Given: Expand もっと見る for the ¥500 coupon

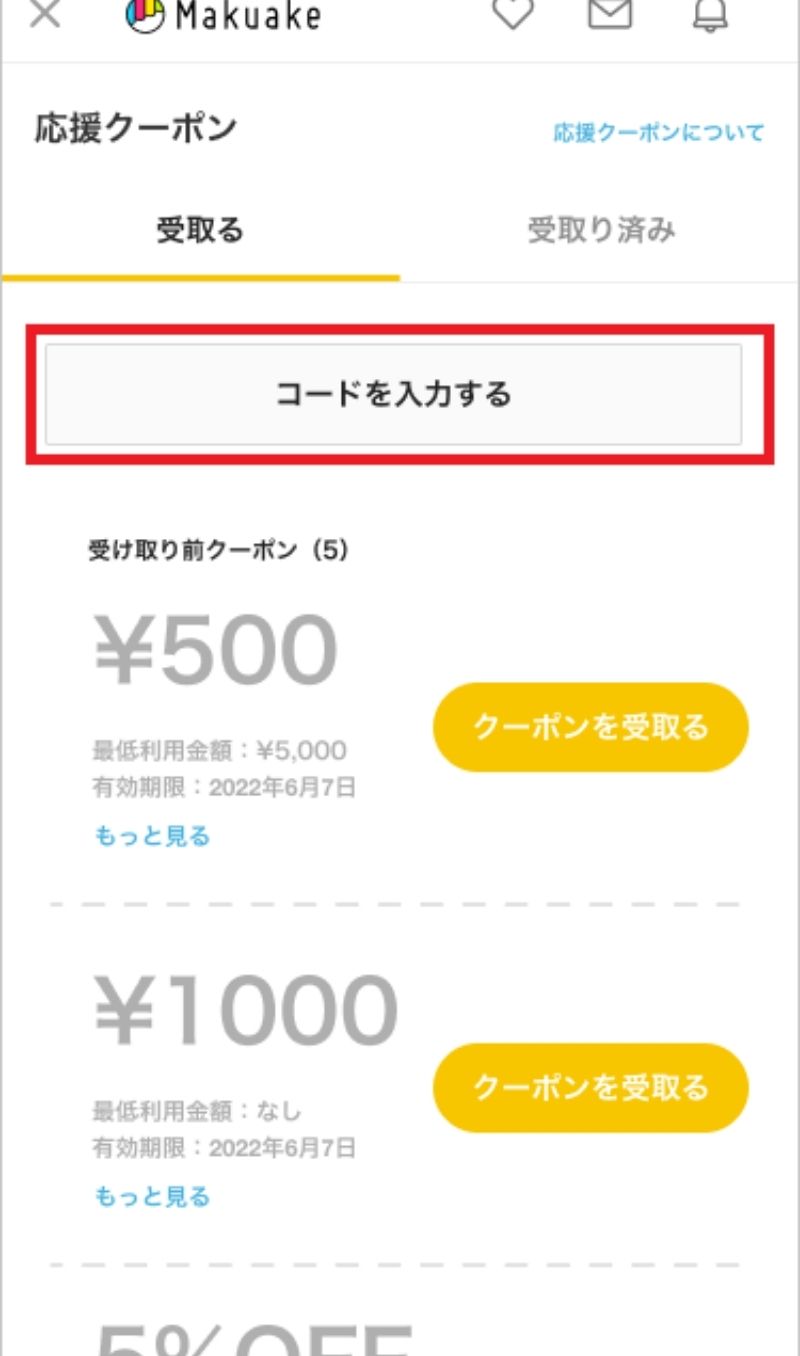Looking at the screenshot, I should click(x=152, y=836).
